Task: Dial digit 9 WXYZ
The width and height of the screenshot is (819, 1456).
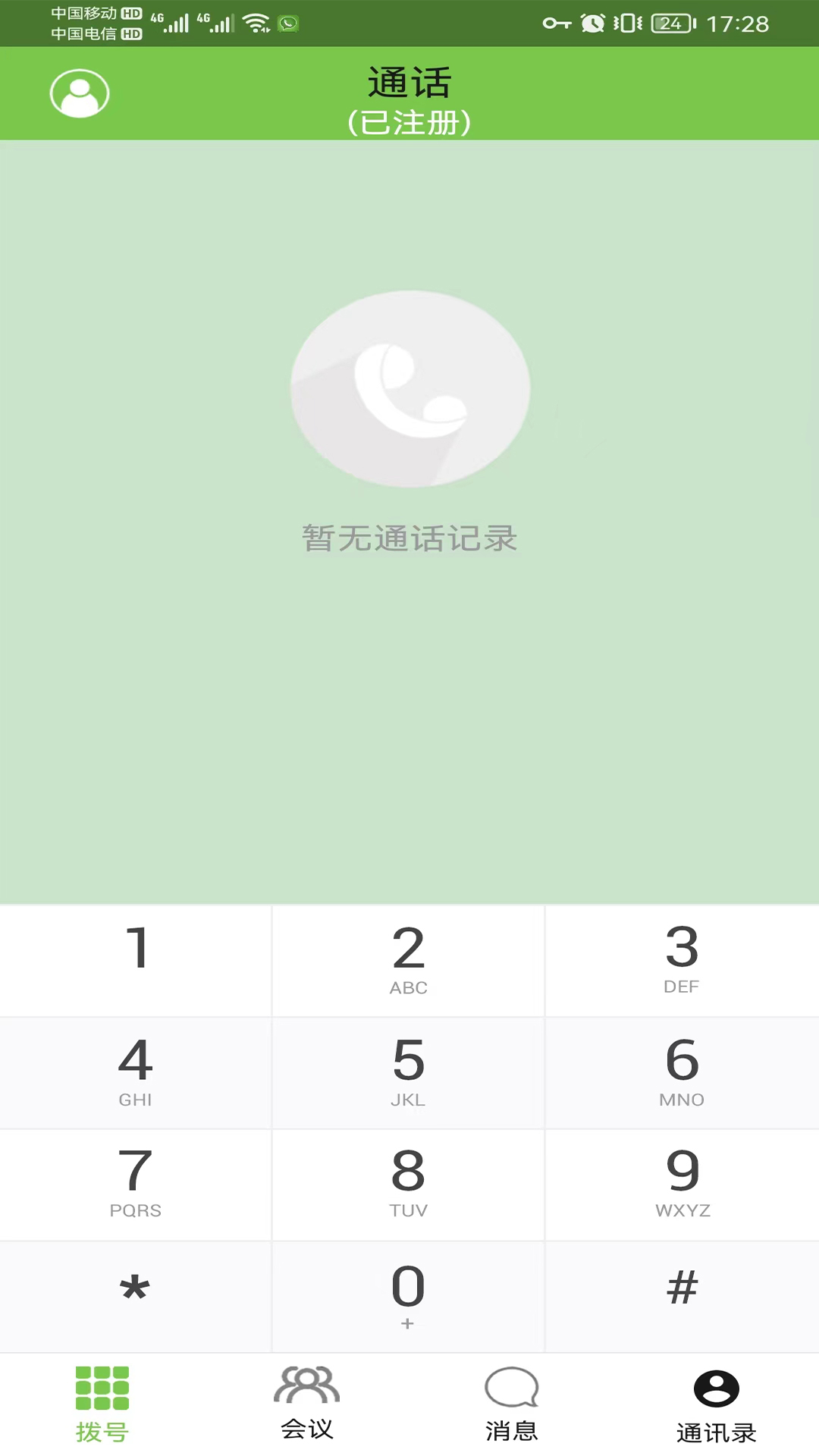Action: 682,1185
